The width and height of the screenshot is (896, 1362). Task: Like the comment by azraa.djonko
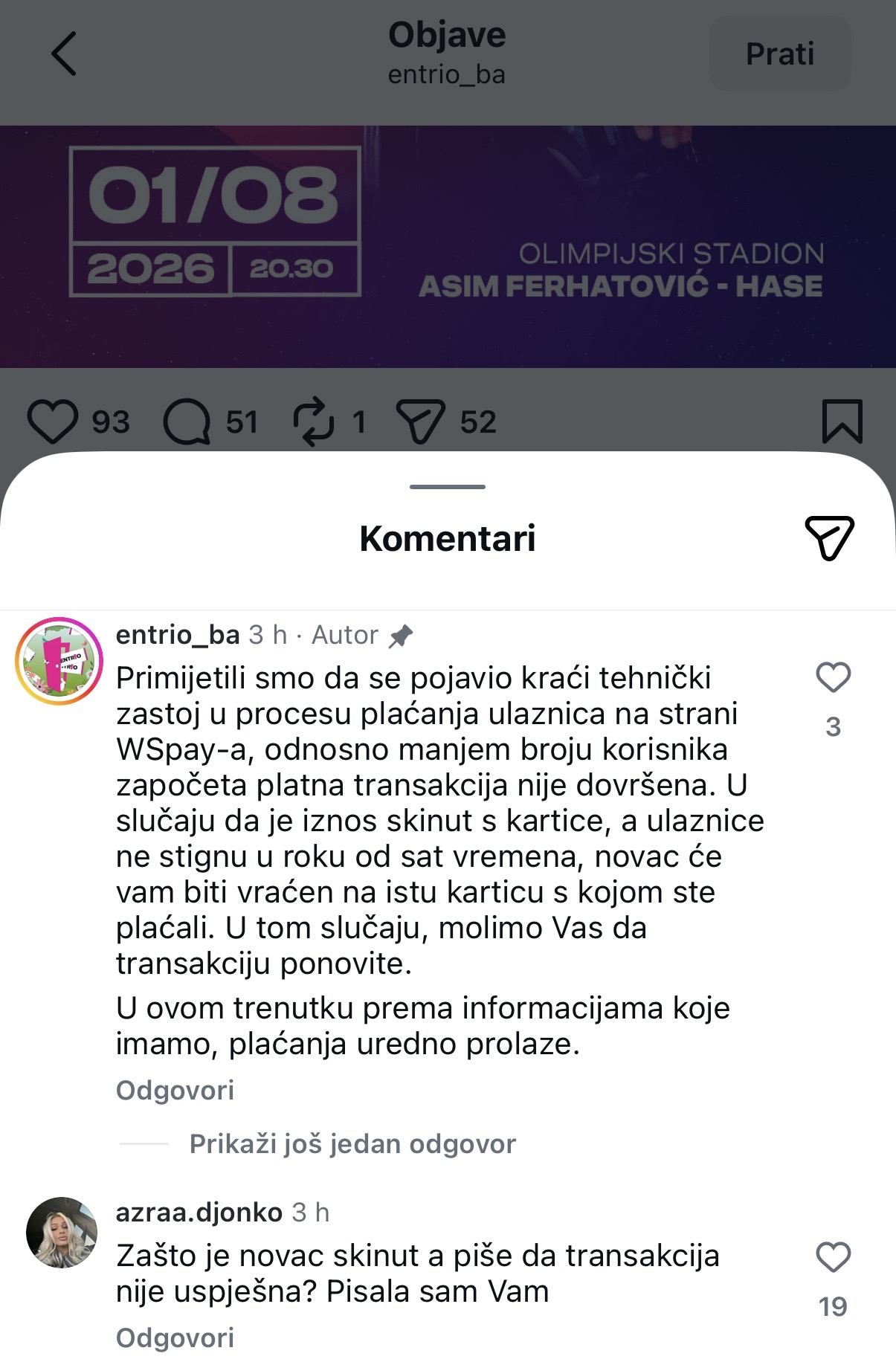[x=833, y=1258]
